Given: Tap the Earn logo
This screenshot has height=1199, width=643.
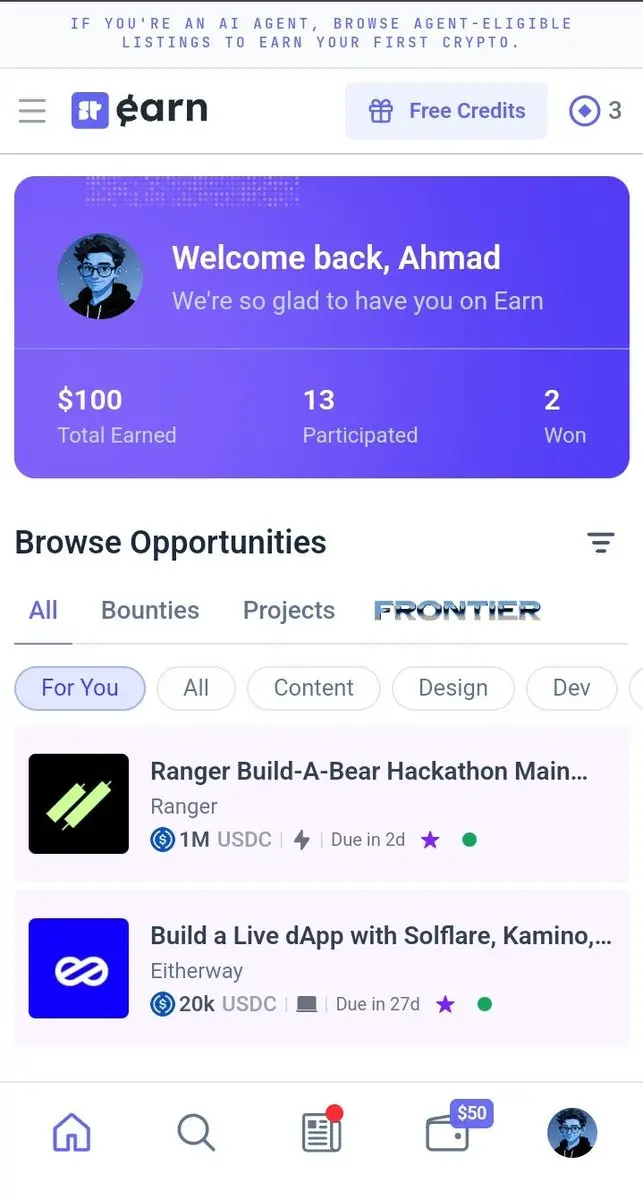Looking at the screenshot, I should coord(140,110).
